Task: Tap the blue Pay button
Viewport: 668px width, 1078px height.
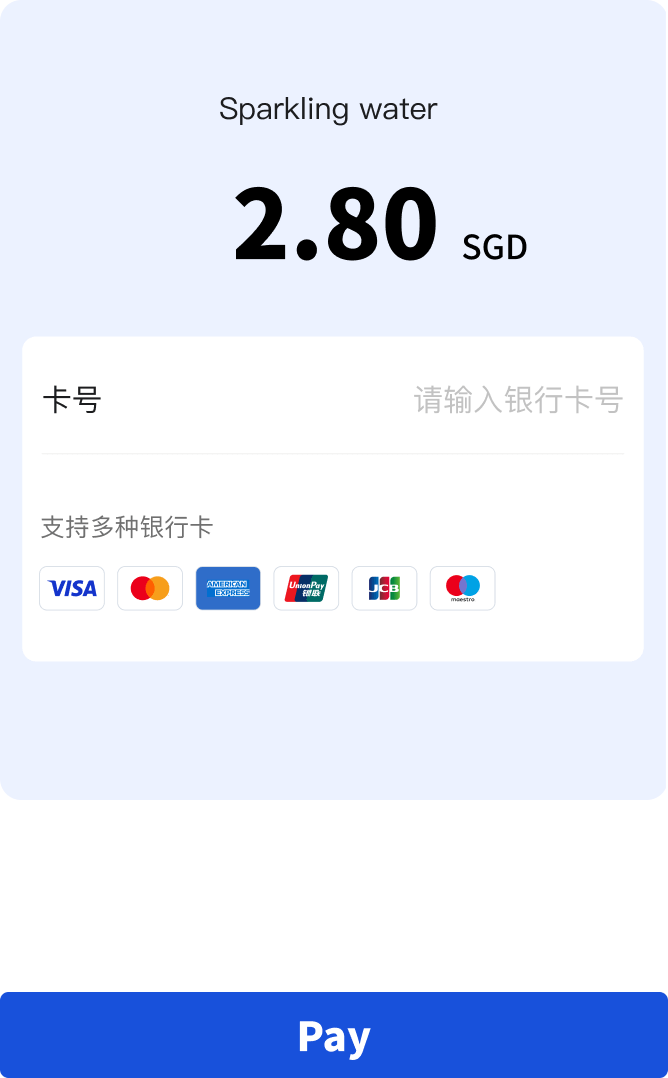Action: click(334, 1036)
